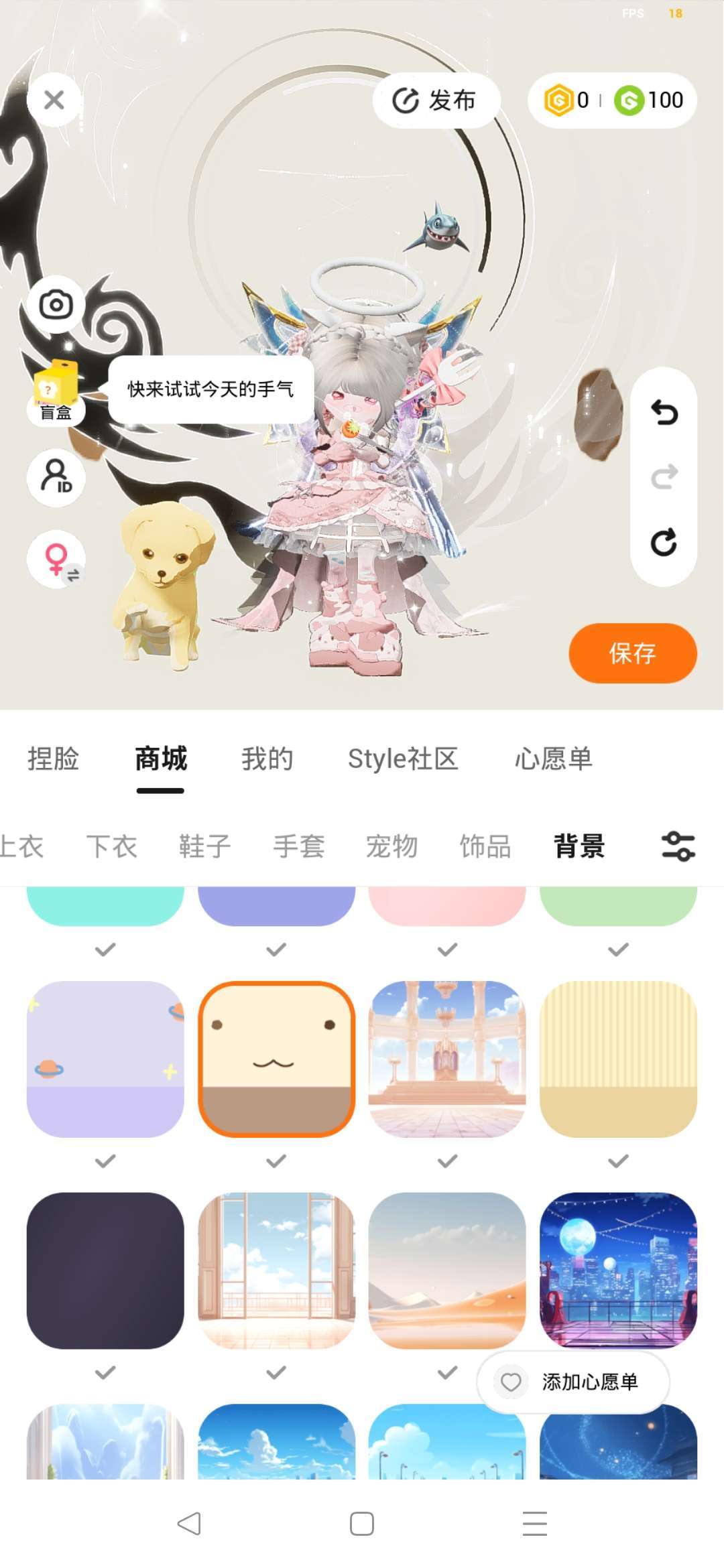Open the camera photo mode

pyautogui.click(x=56, y=305)
